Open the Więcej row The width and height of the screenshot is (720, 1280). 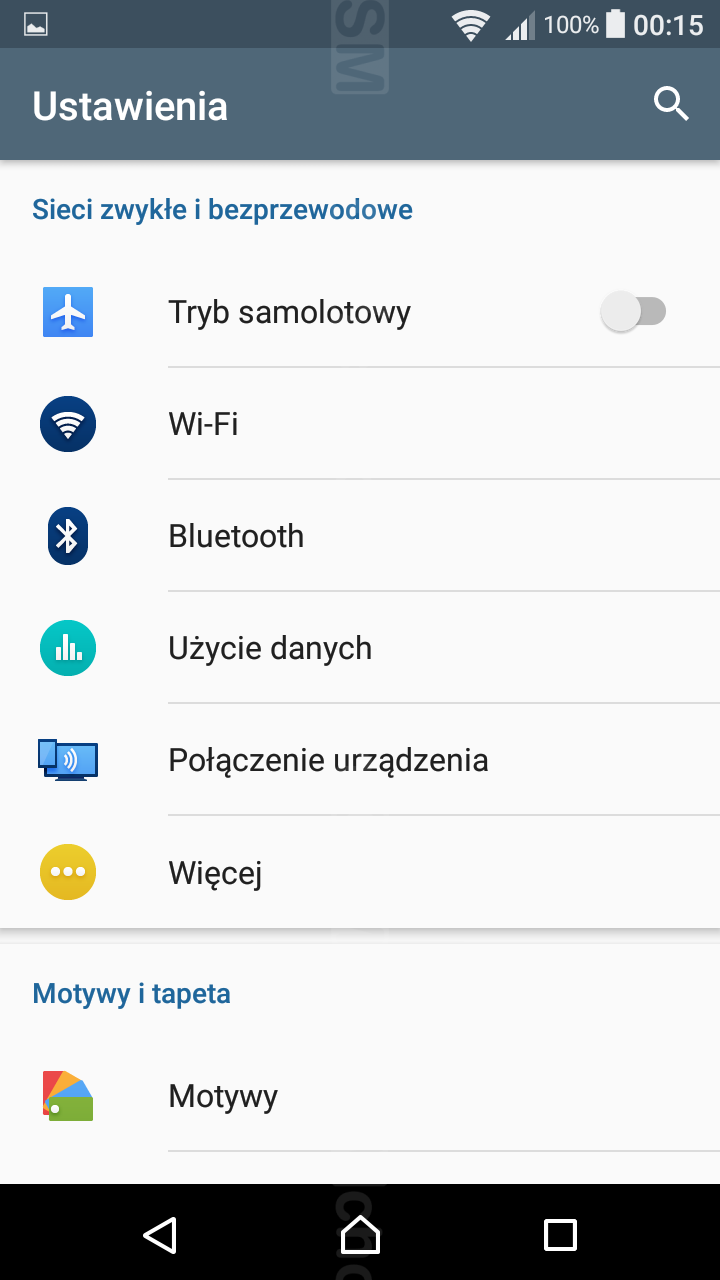pyautogui.click(x=360, y=872)
